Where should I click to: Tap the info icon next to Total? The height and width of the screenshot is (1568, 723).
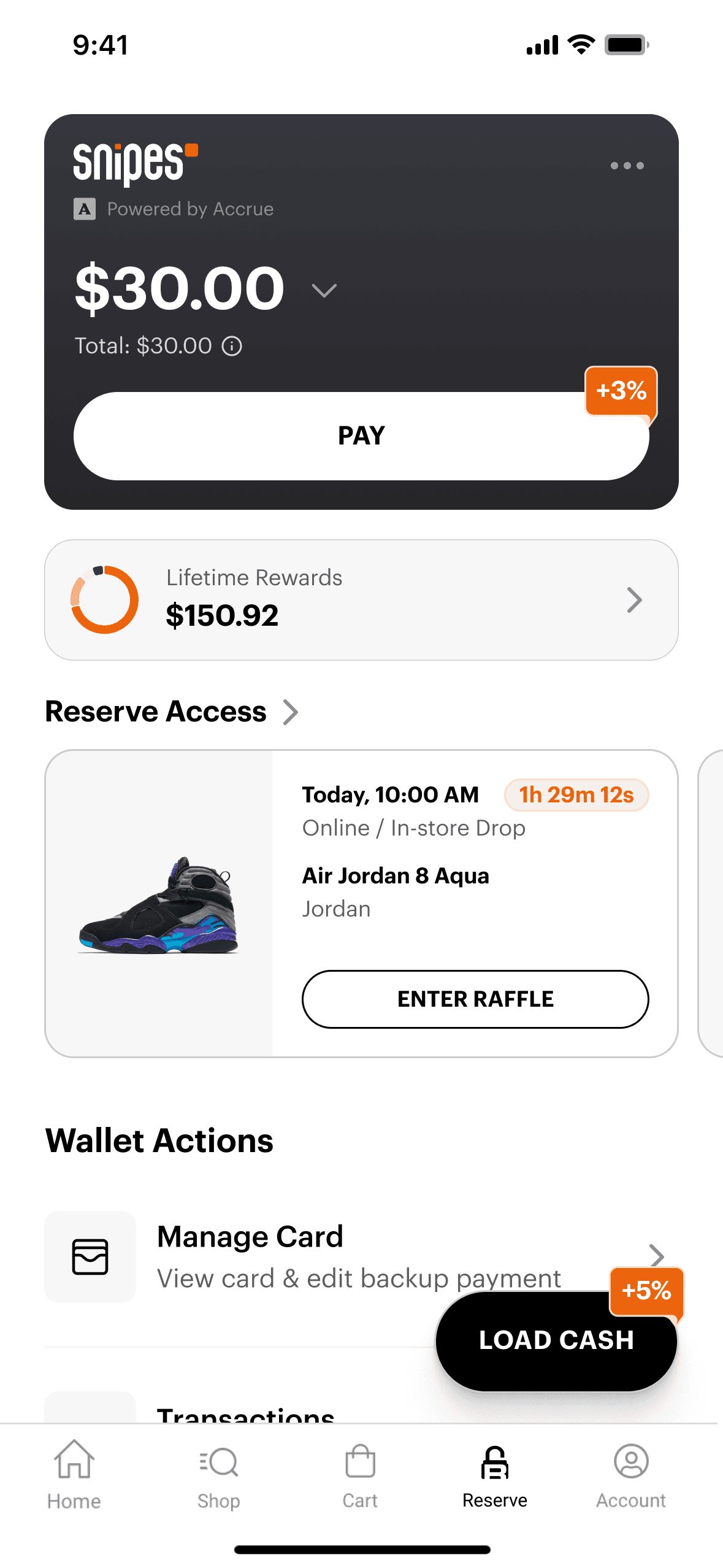click(232, 347)
